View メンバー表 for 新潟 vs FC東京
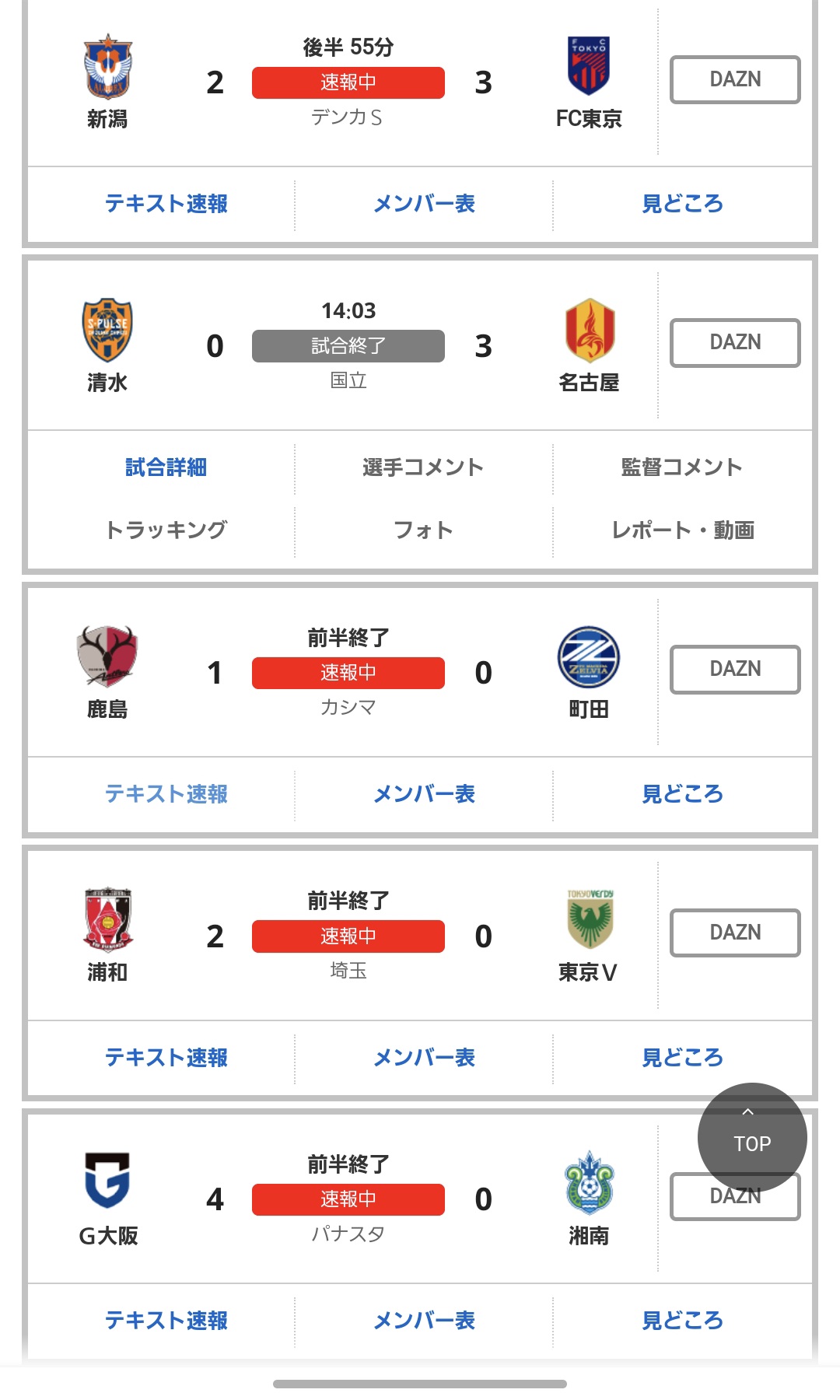 point(424,204)
